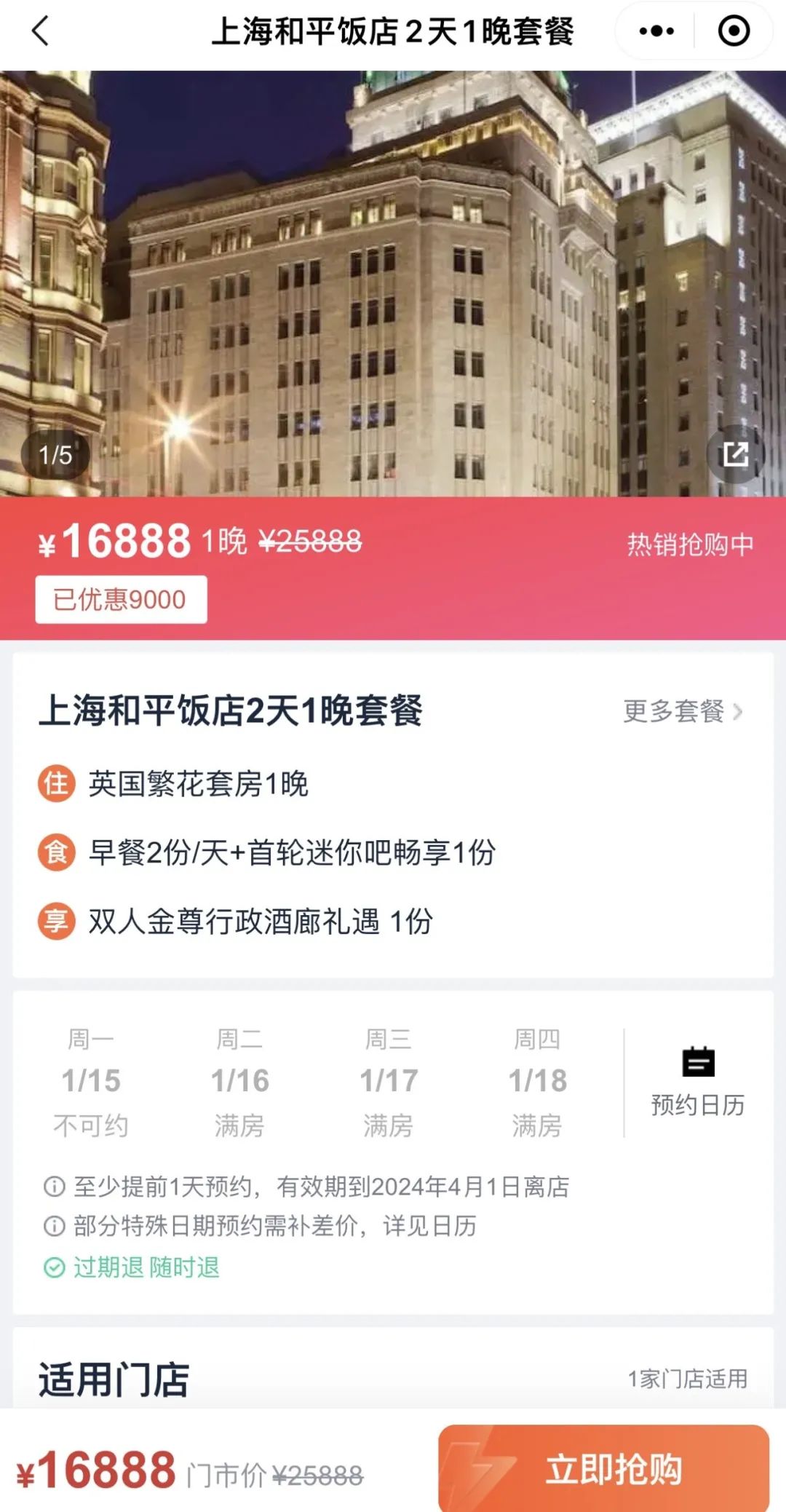The height and width of the screenshot is (1512, 786).
Task: Select the 周二 1/16 date
Action: pos(239,1082)
